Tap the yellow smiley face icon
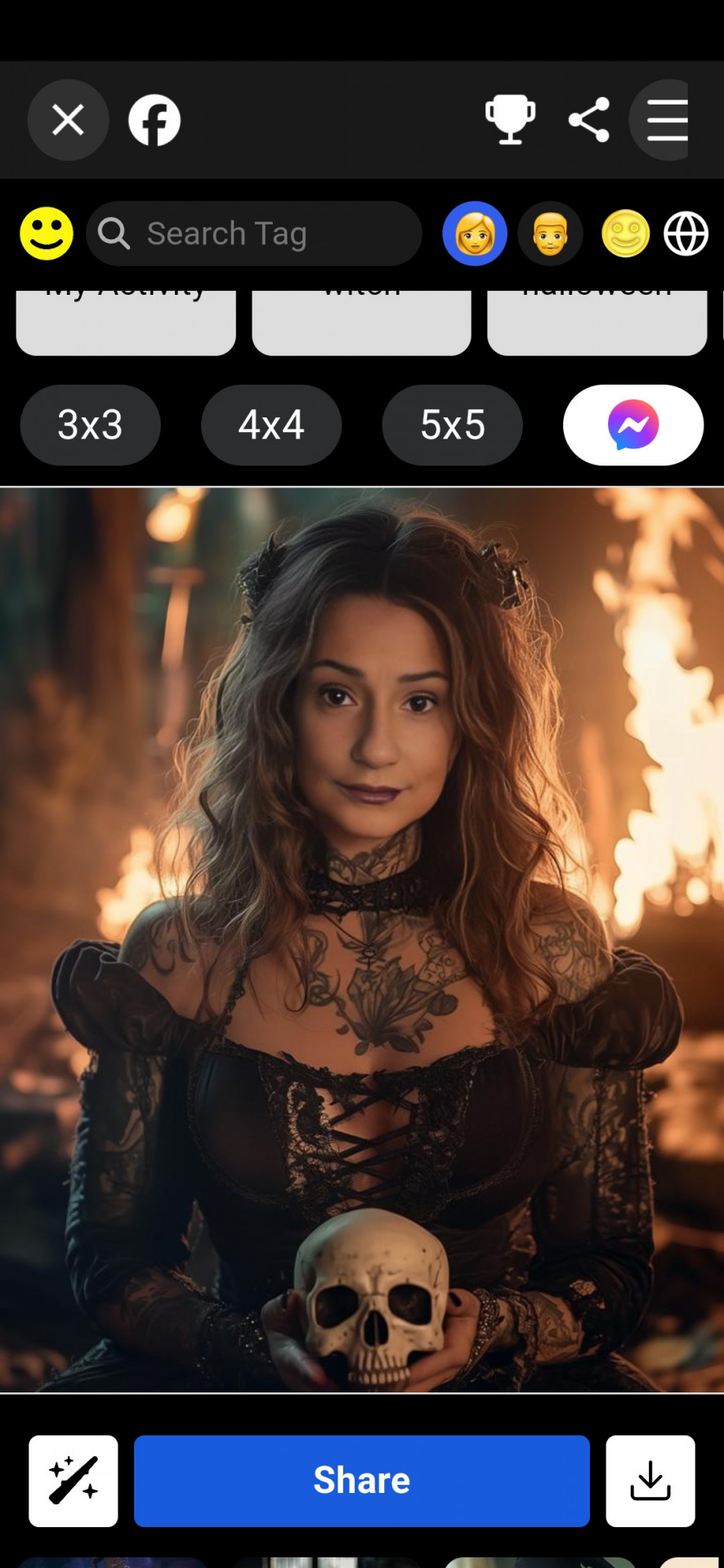Image resolution: width=724 pixels, height=1568 pixels. pyautogui.click(x=47, y=234)
